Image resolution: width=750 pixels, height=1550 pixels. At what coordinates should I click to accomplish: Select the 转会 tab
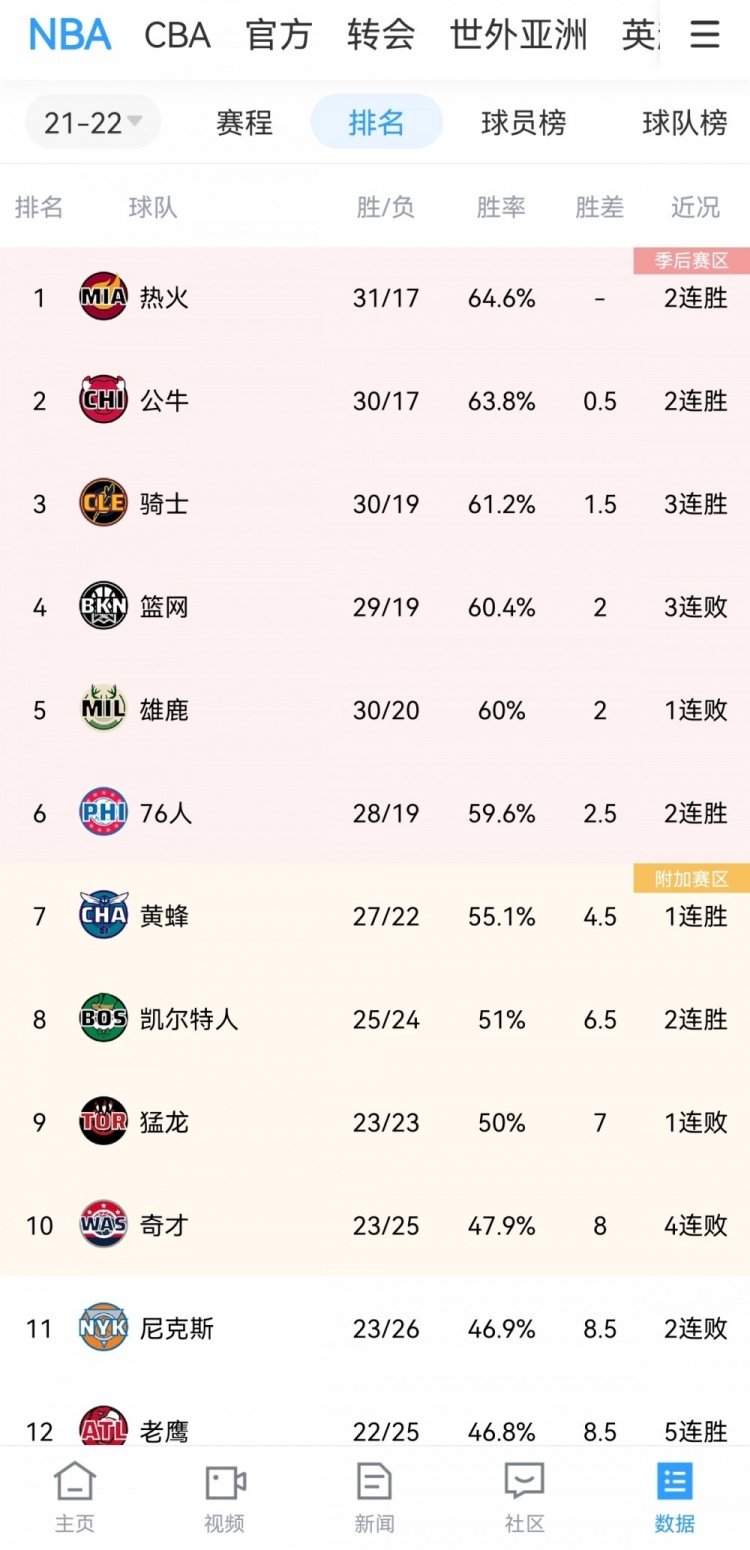381,36
